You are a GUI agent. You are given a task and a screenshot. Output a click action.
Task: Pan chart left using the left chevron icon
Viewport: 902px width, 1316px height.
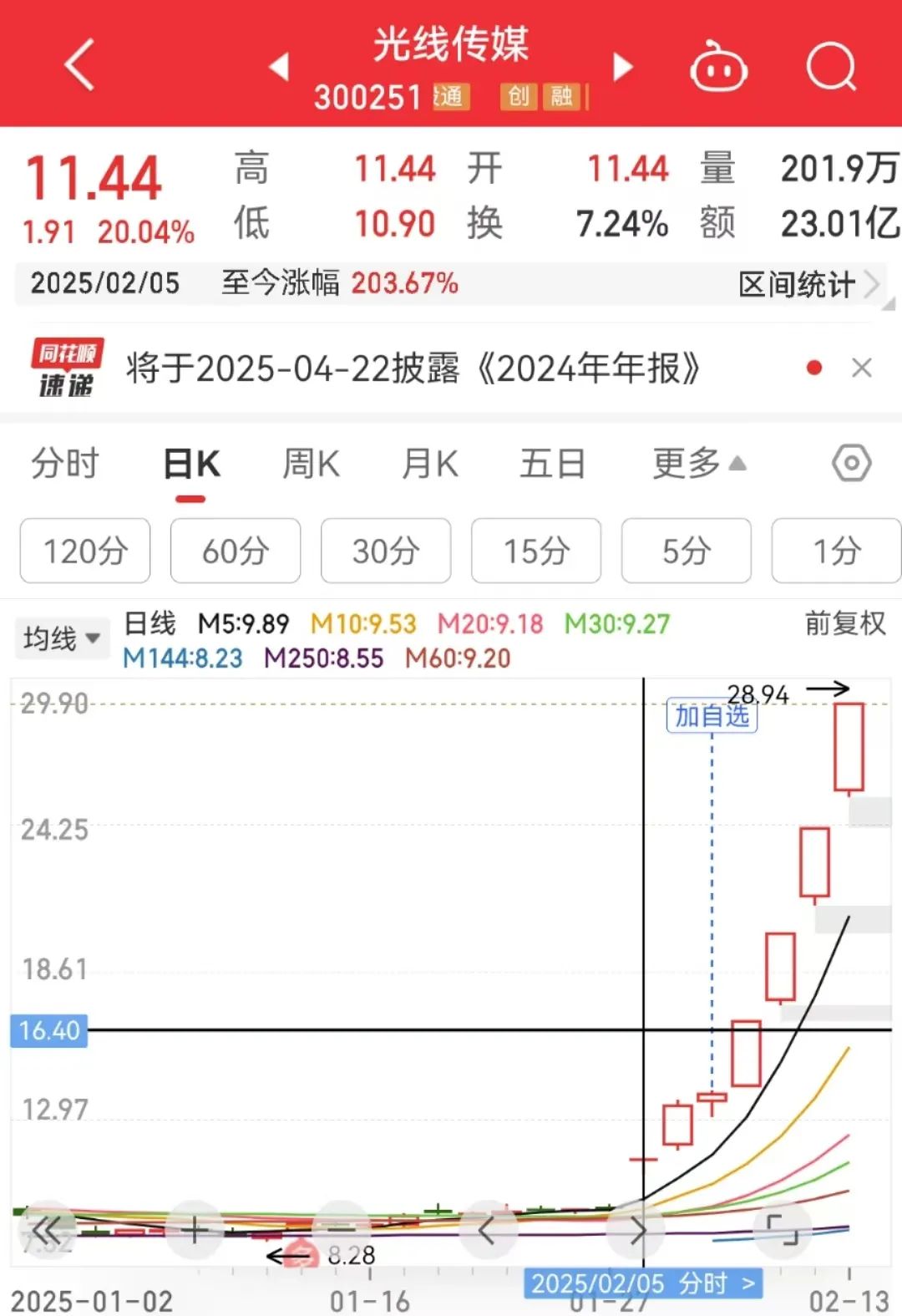tap(488, 1228)
